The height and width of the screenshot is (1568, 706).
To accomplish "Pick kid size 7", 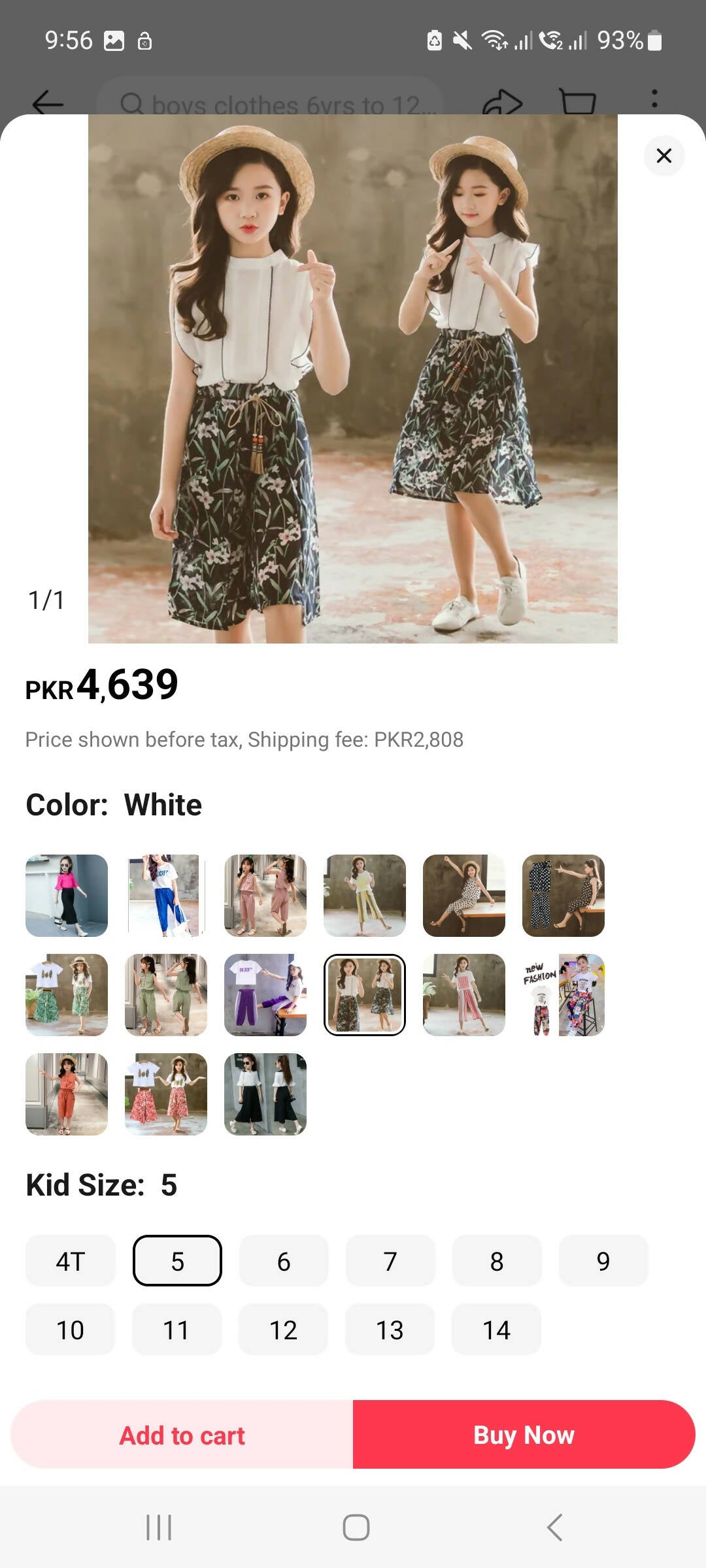I will click(390, 1261).
